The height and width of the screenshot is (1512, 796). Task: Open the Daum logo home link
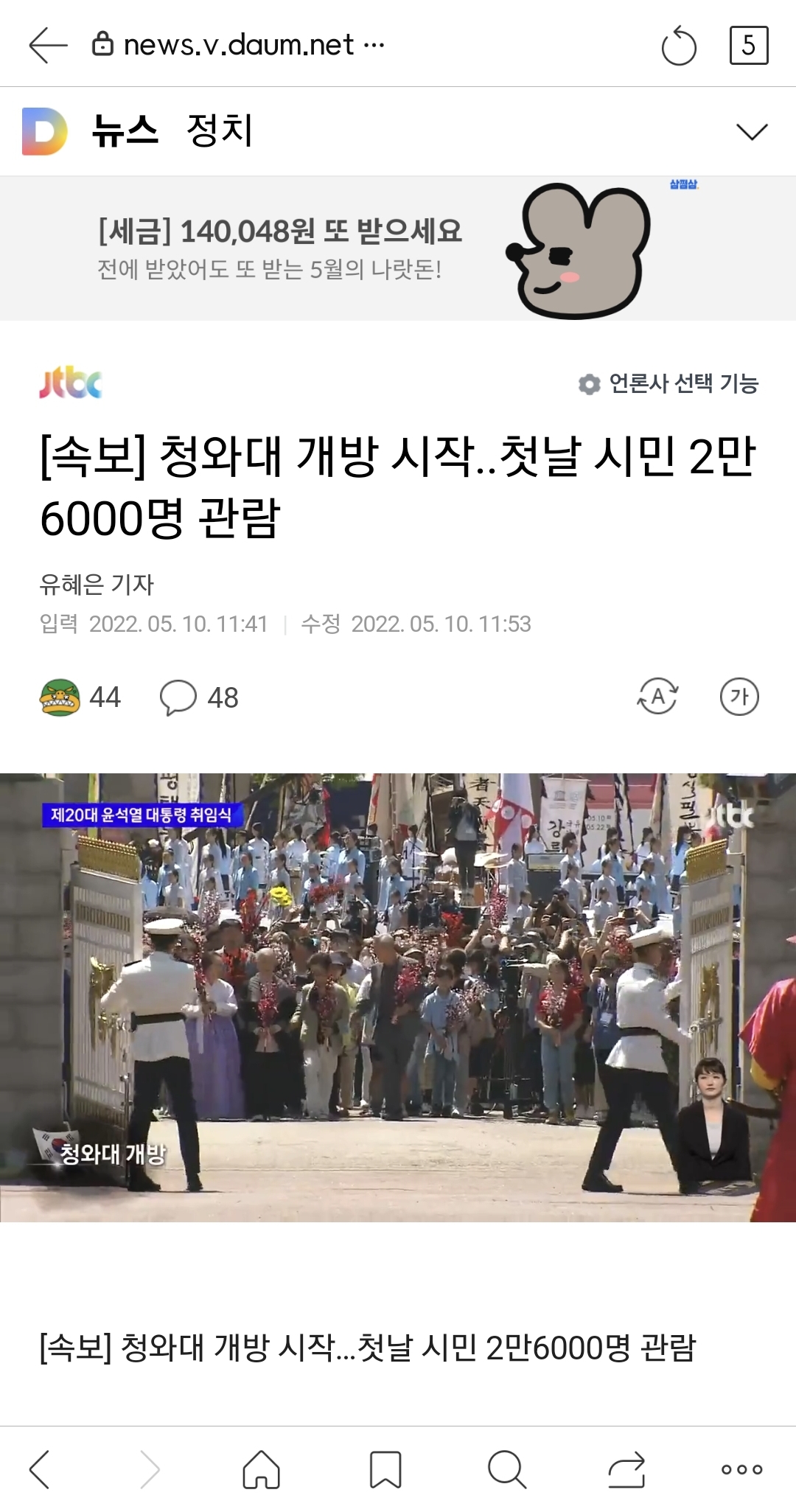click(44, 131)
